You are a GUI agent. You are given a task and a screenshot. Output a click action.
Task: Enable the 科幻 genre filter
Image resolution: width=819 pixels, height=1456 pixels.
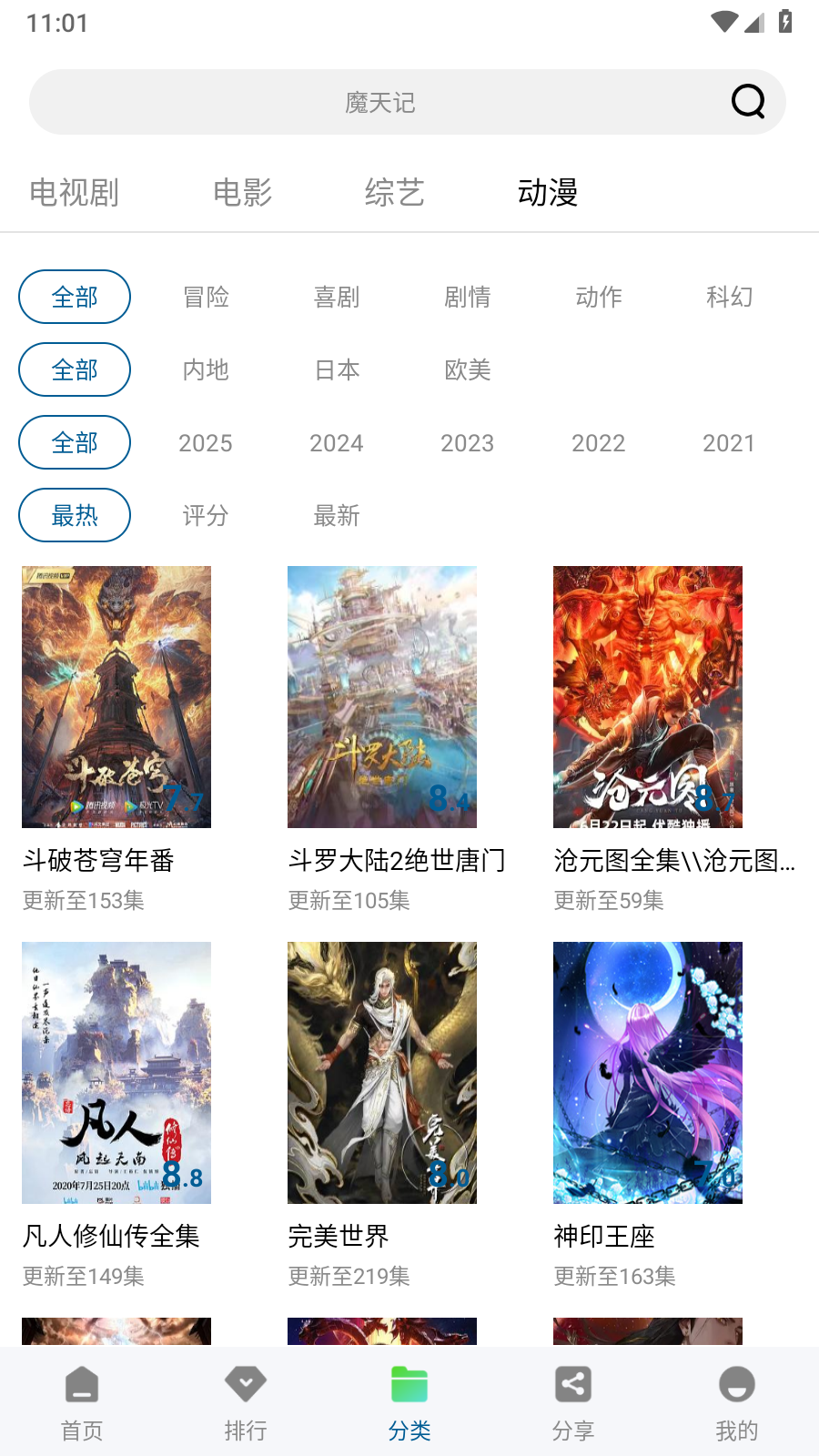730,297
